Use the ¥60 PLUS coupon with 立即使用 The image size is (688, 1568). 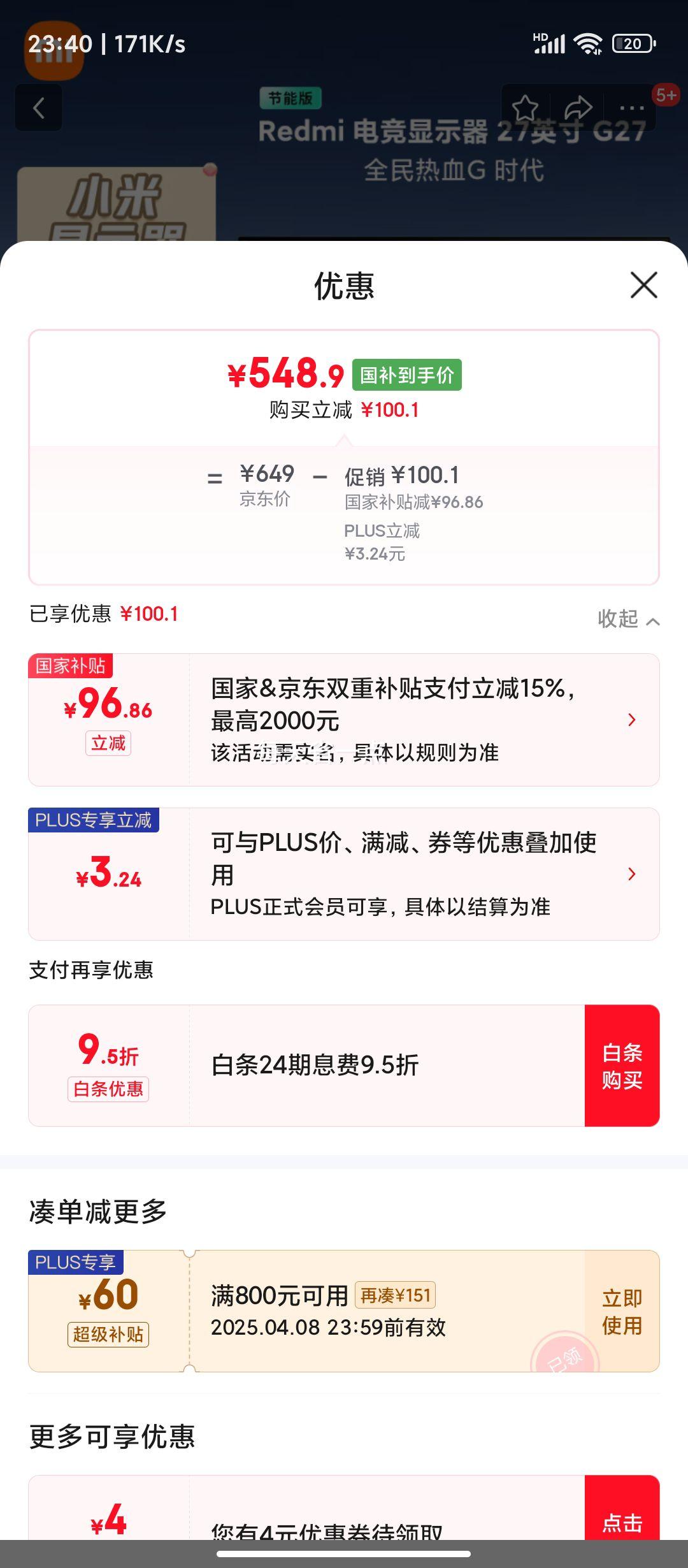click(622, 1312)
